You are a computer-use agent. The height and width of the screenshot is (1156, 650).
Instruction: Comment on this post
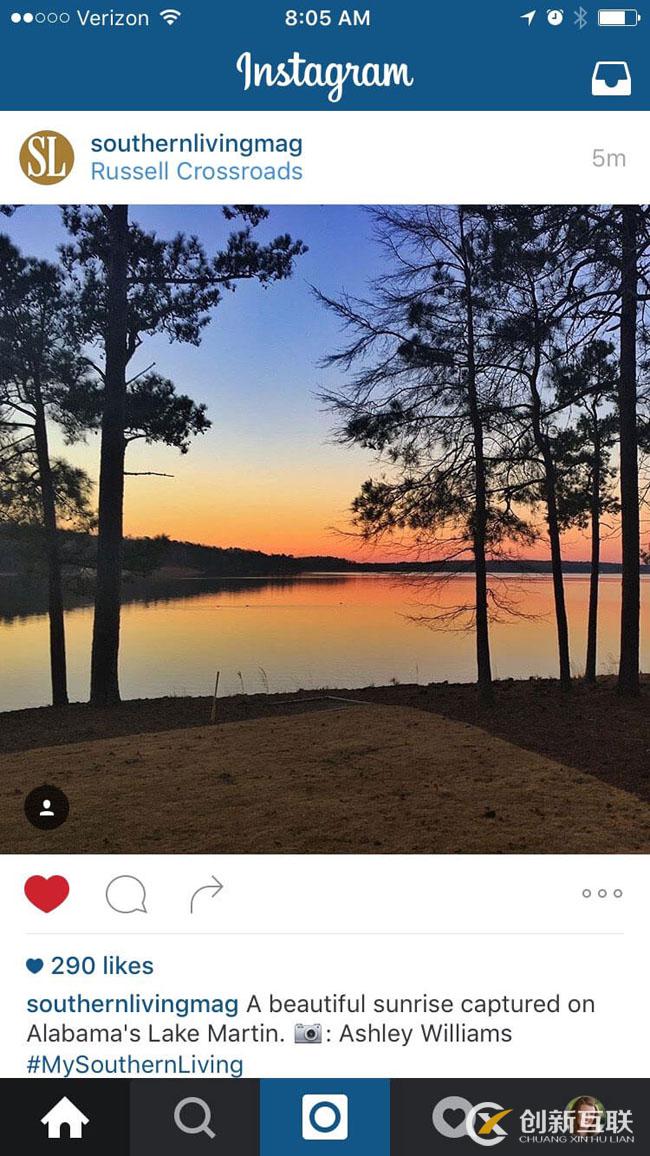point(126,895)
